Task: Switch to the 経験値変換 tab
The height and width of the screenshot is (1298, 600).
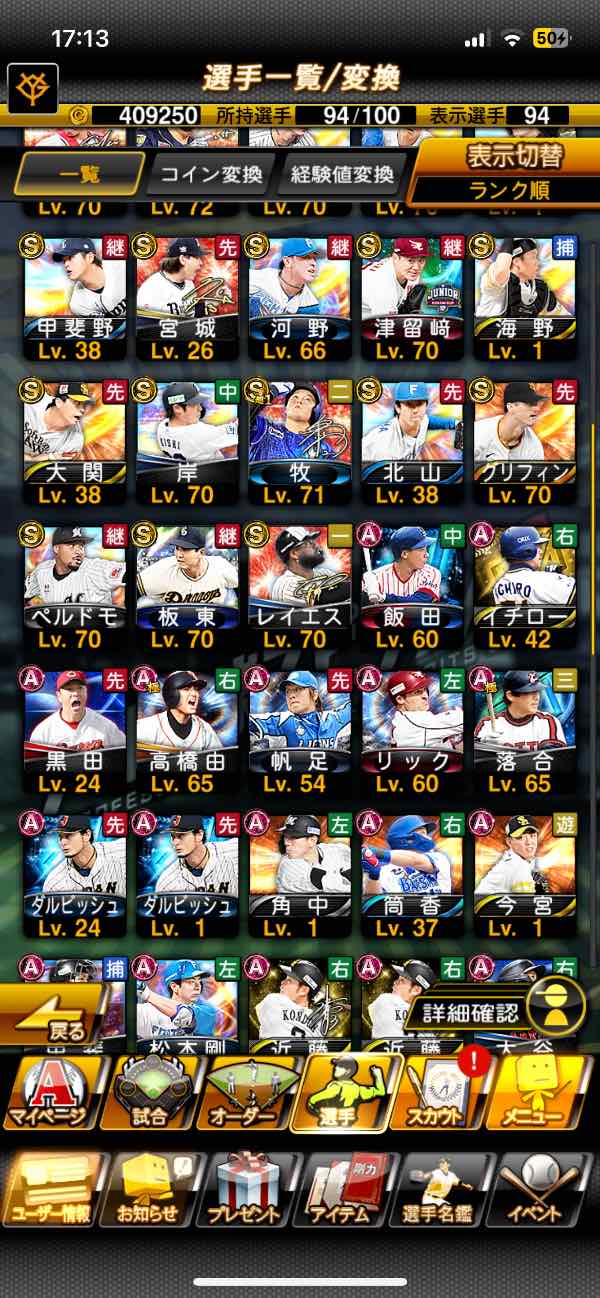Action: pyautogui.click(x=343, y=174)
